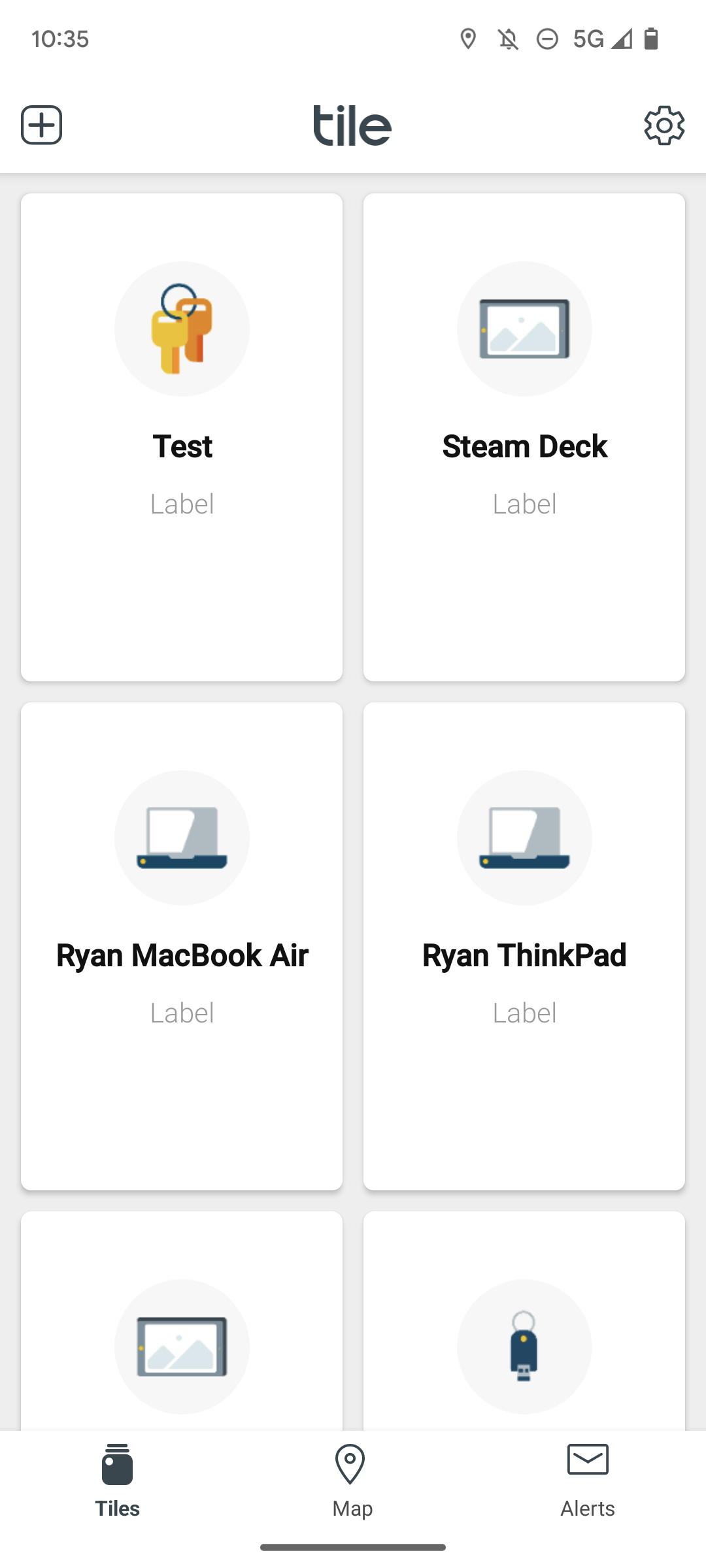Open the settings gear
The width and height of the screenshot is (706, 1568).
point(664,125)
